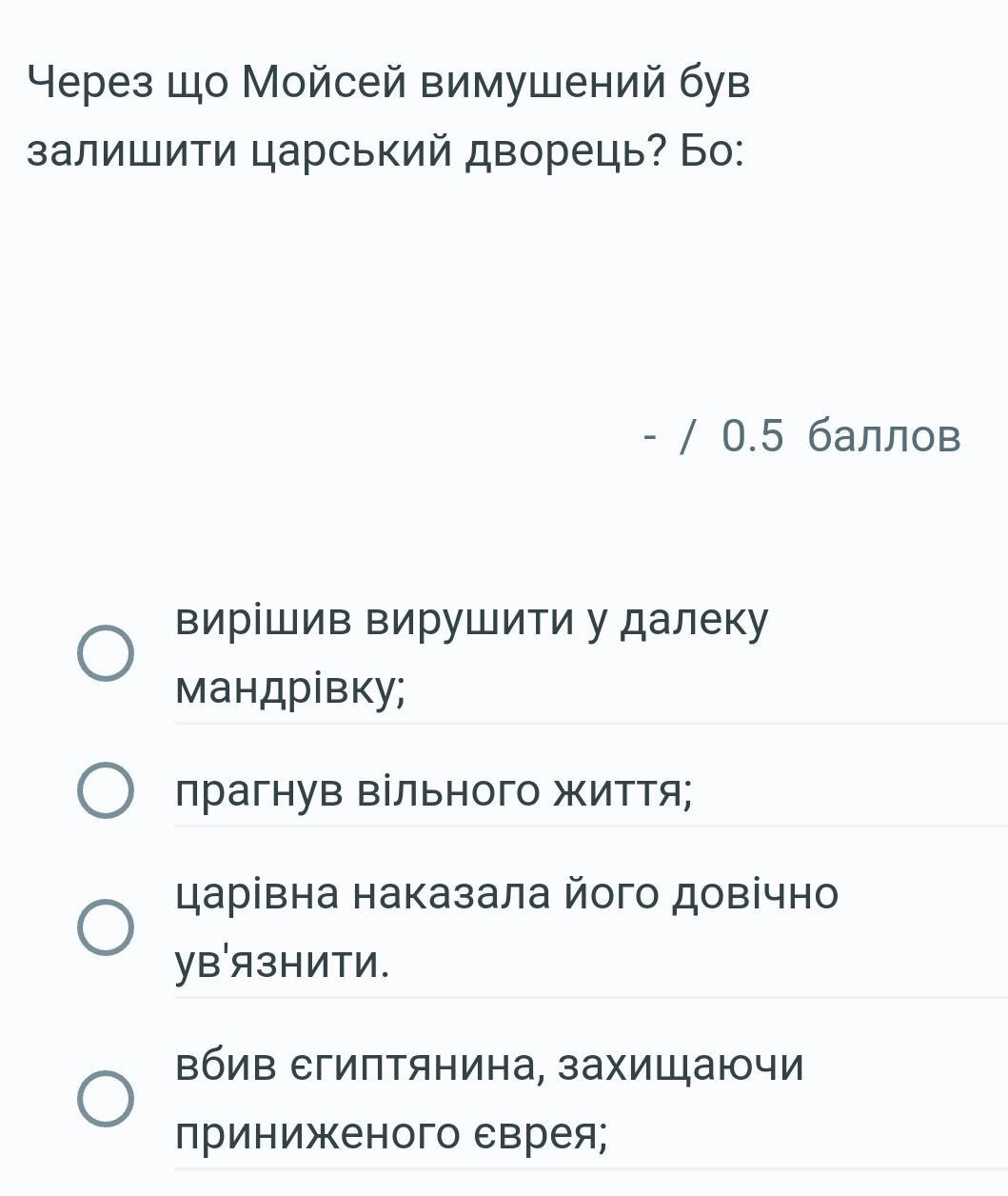
Task: Select answer 'вирішив вирушити у далеку мандрівку'
Action: coord(105,654)
